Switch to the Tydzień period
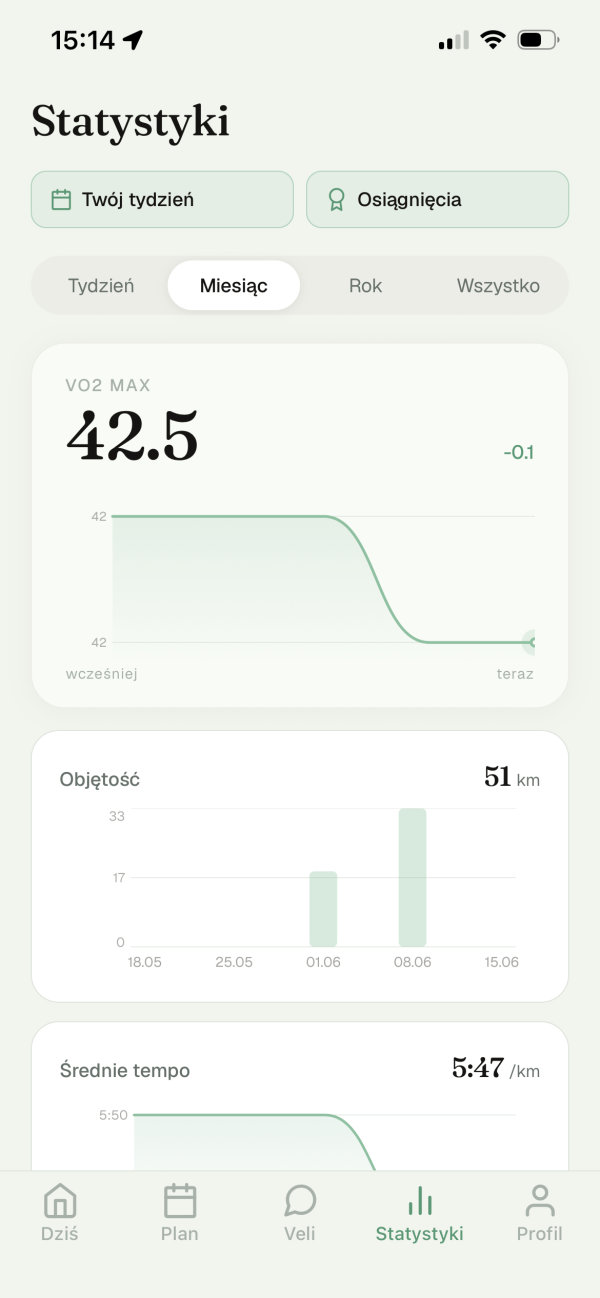 (x=101, y=286)
